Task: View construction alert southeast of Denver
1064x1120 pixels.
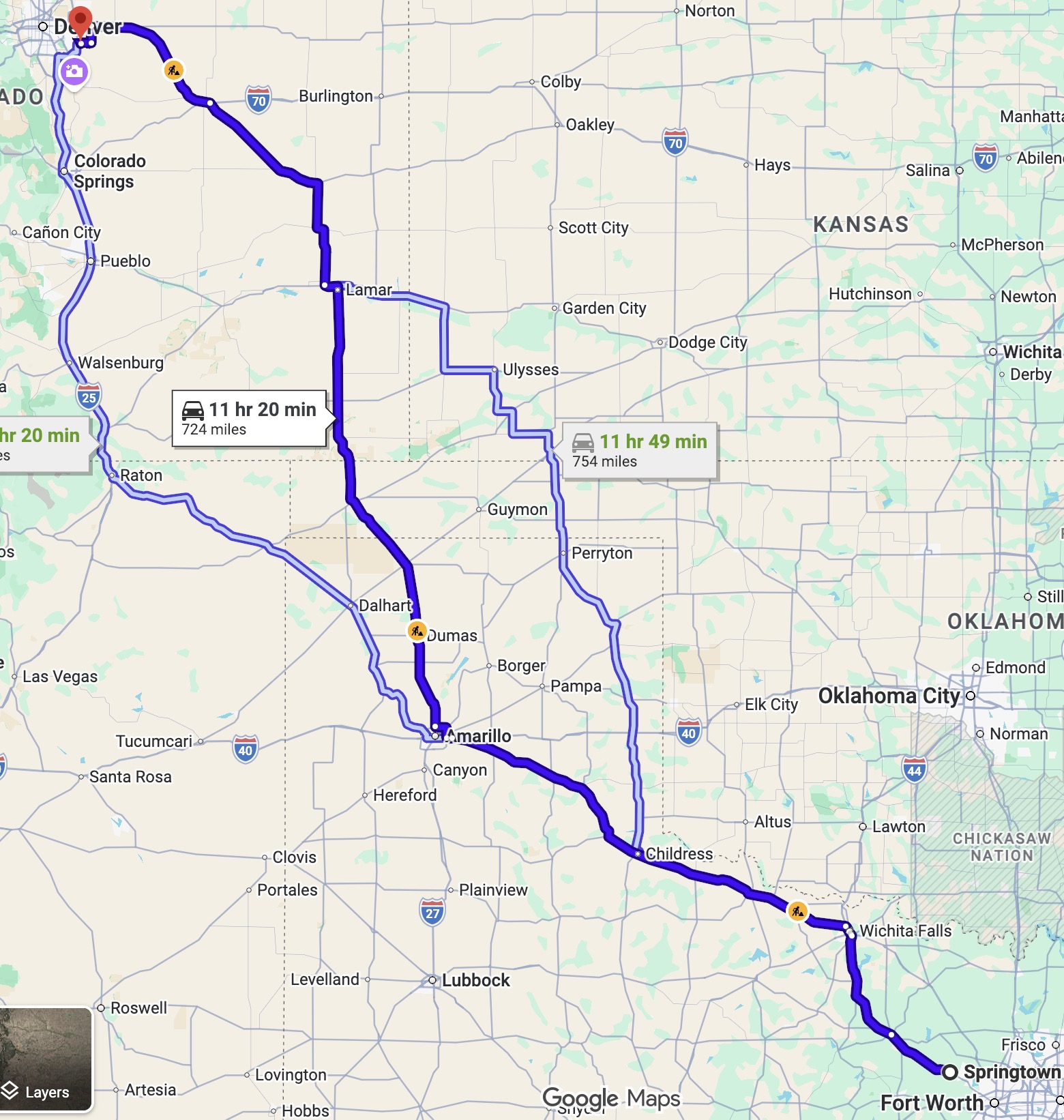Action: [x=174, y=70]
